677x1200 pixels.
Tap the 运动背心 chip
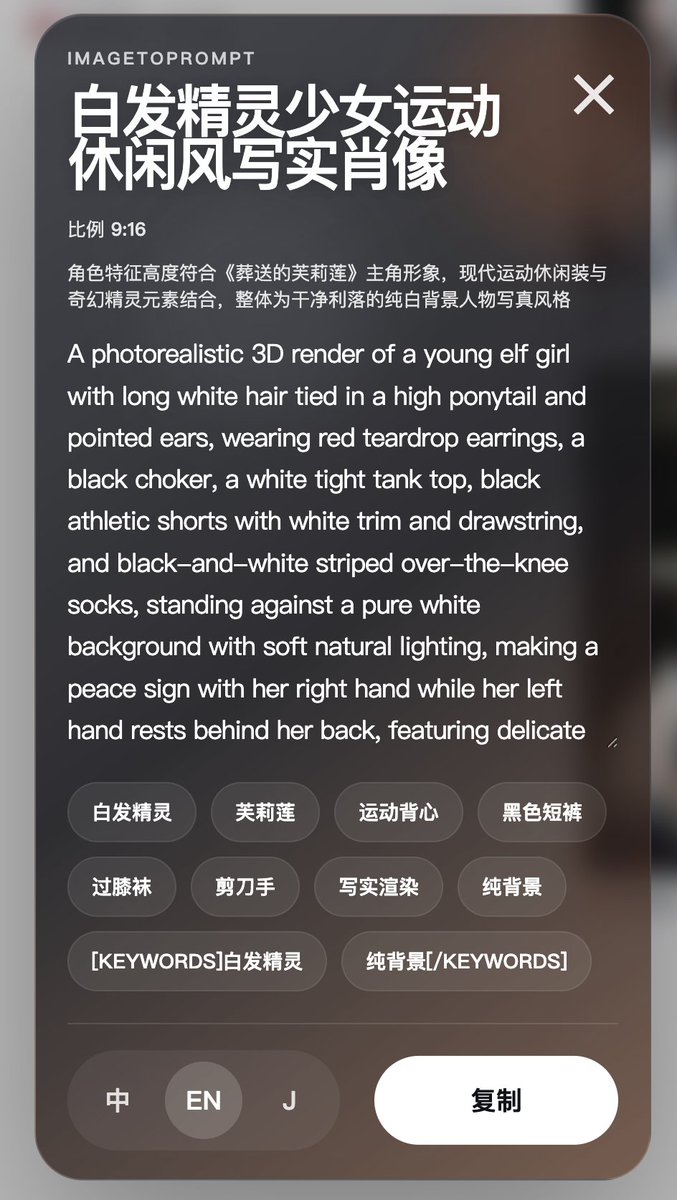tap(399, 812)
